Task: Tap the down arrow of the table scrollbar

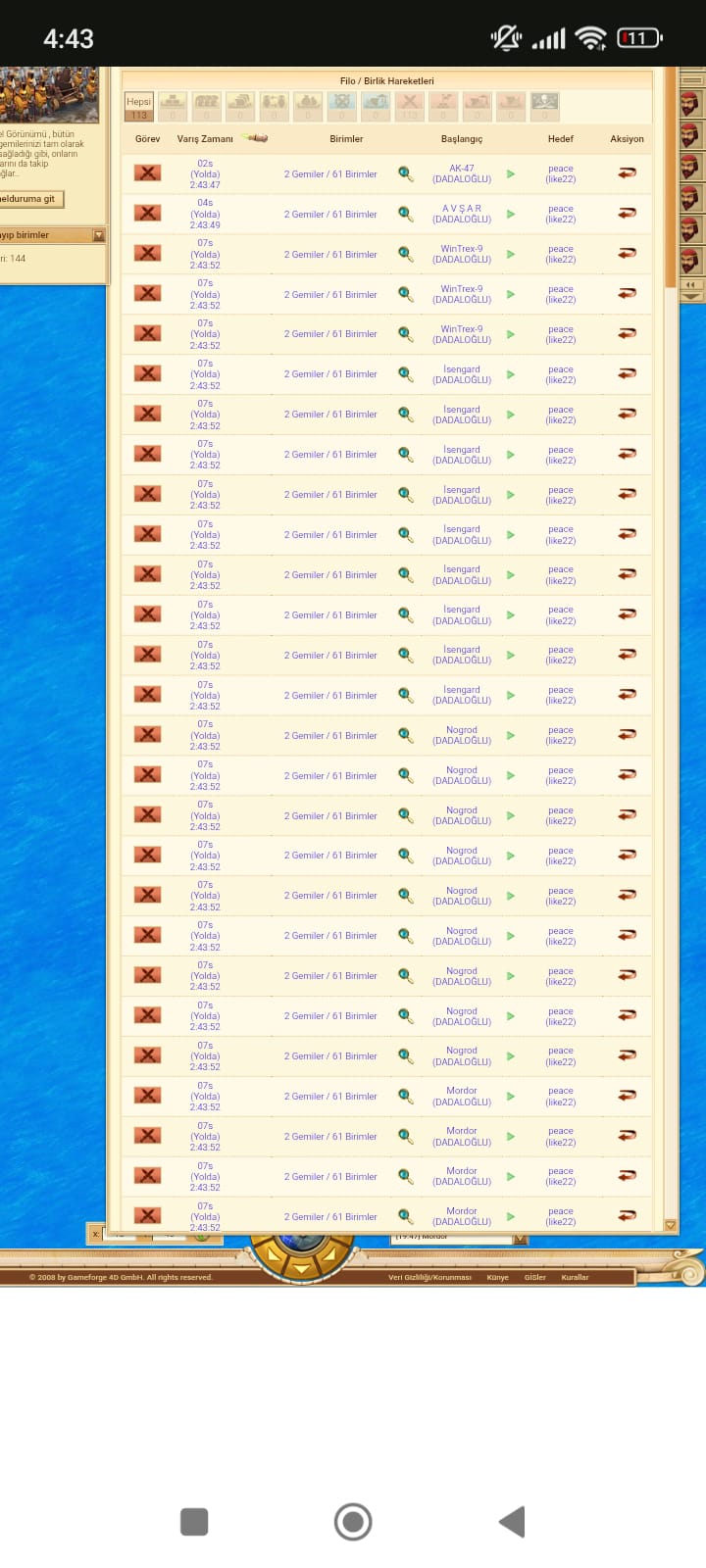Action: coord(671,1225)
